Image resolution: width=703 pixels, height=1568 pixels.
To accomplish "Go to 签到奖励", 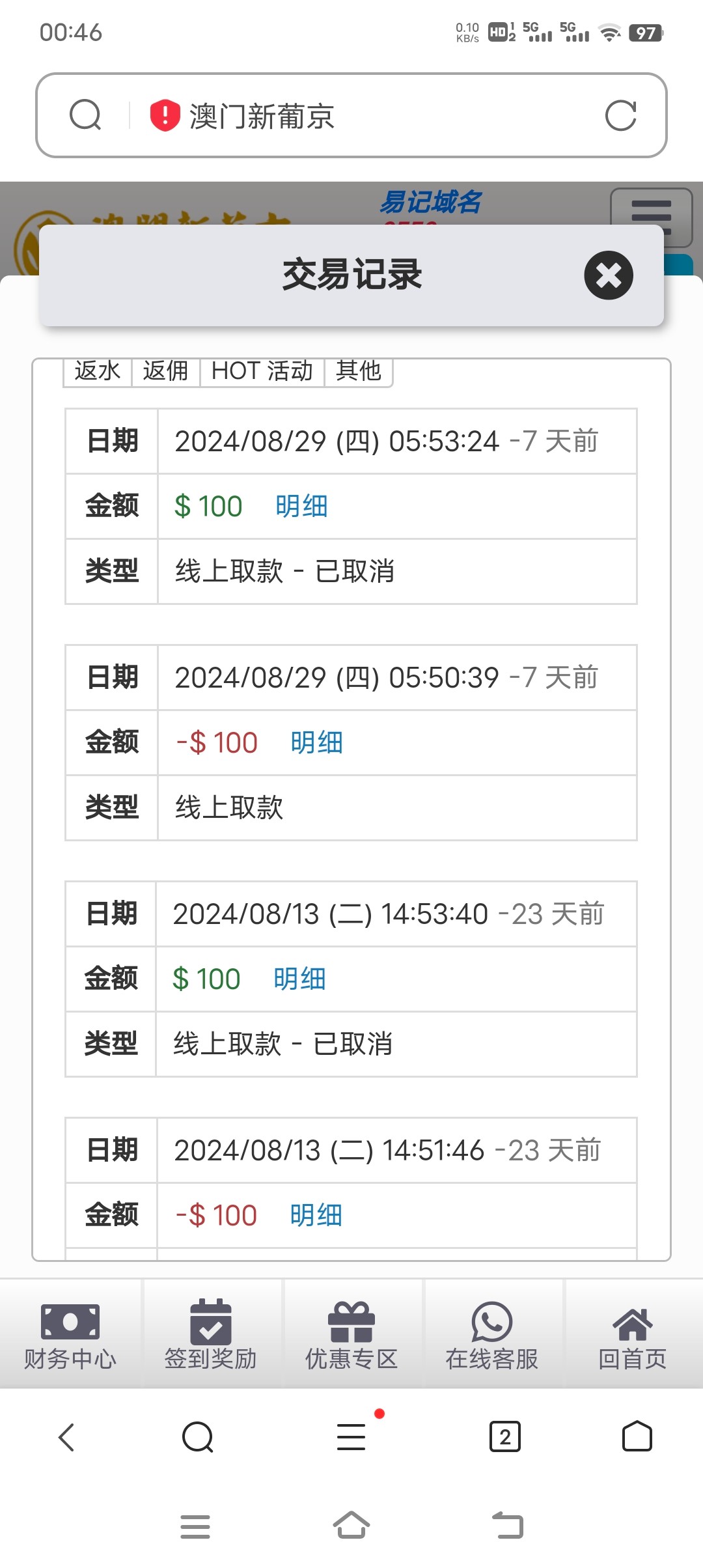I will [210, 1335].
